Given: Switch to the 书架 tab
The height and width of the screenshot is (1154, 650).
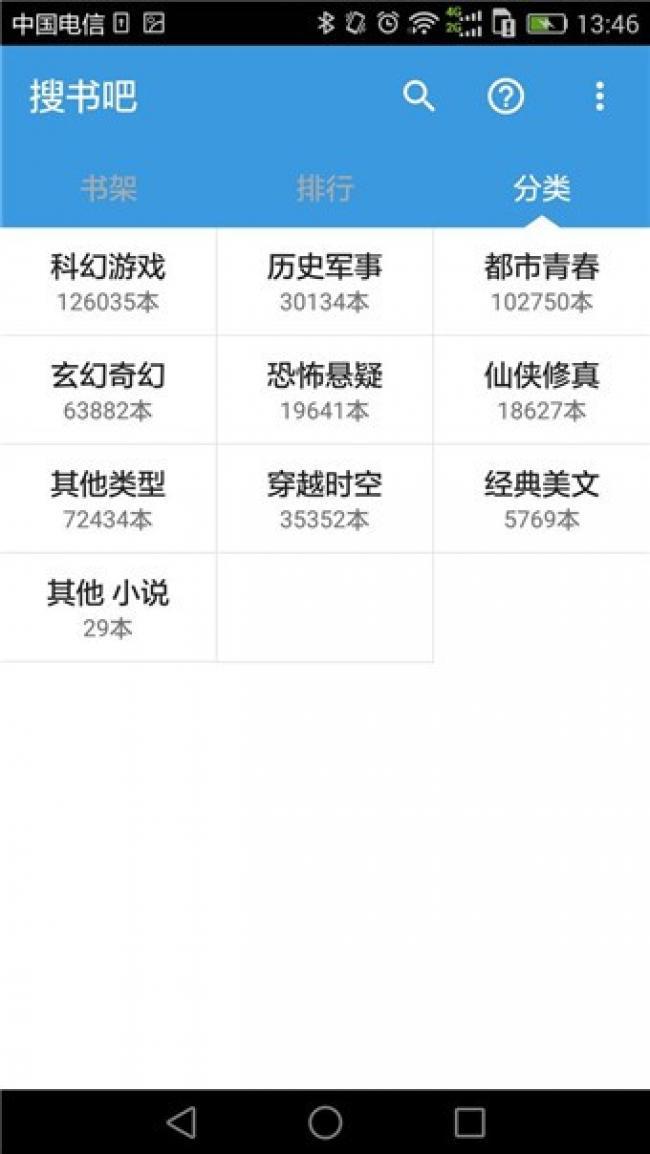Looking at the screenshot, I should pyautogui.click(x=108, y=189).
